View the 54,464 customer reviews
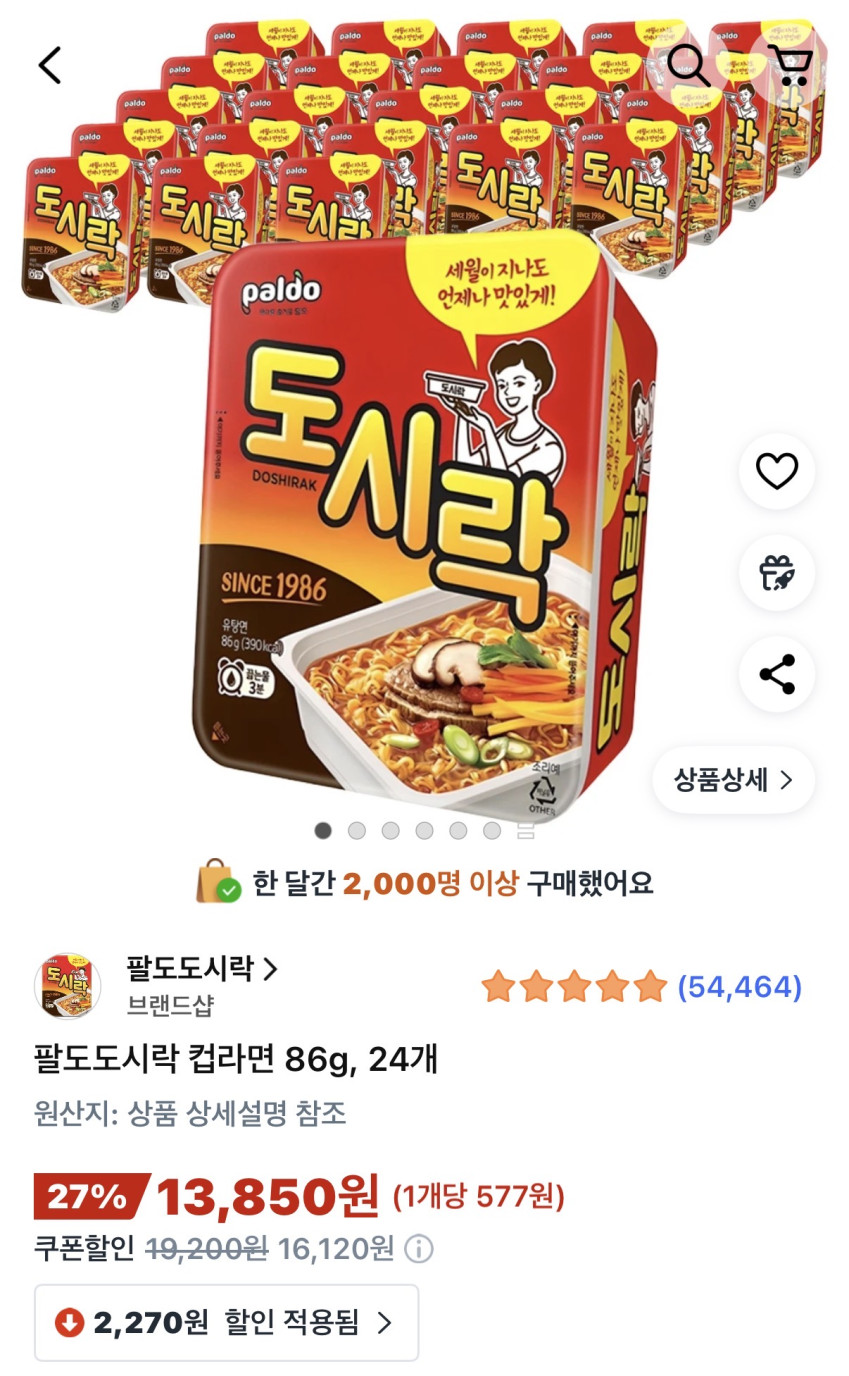This screenshot has width=849, height=1376. tap(739, 987)
